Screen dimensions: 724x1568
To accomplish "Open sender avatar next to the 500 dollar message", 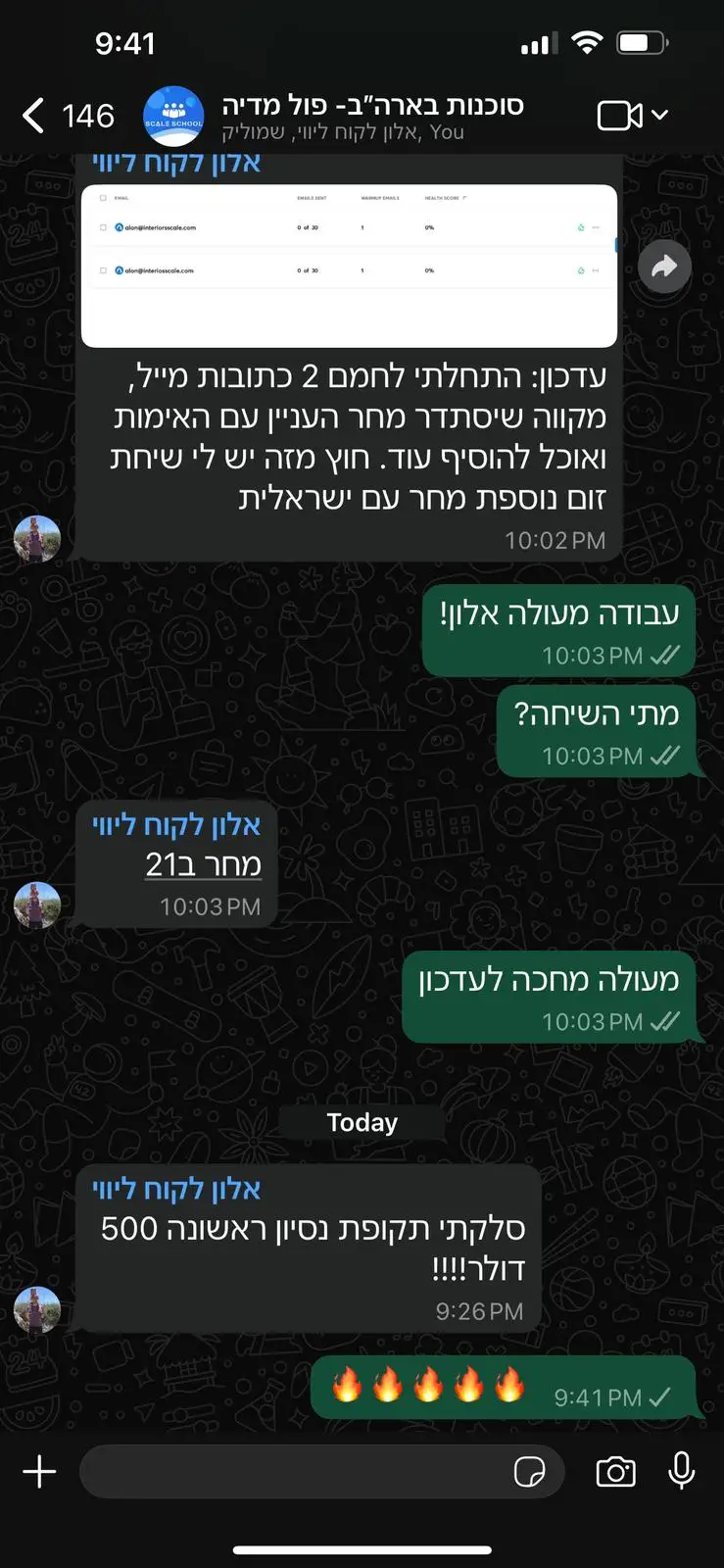I will pyautogui.click(x=37, y=1310).
